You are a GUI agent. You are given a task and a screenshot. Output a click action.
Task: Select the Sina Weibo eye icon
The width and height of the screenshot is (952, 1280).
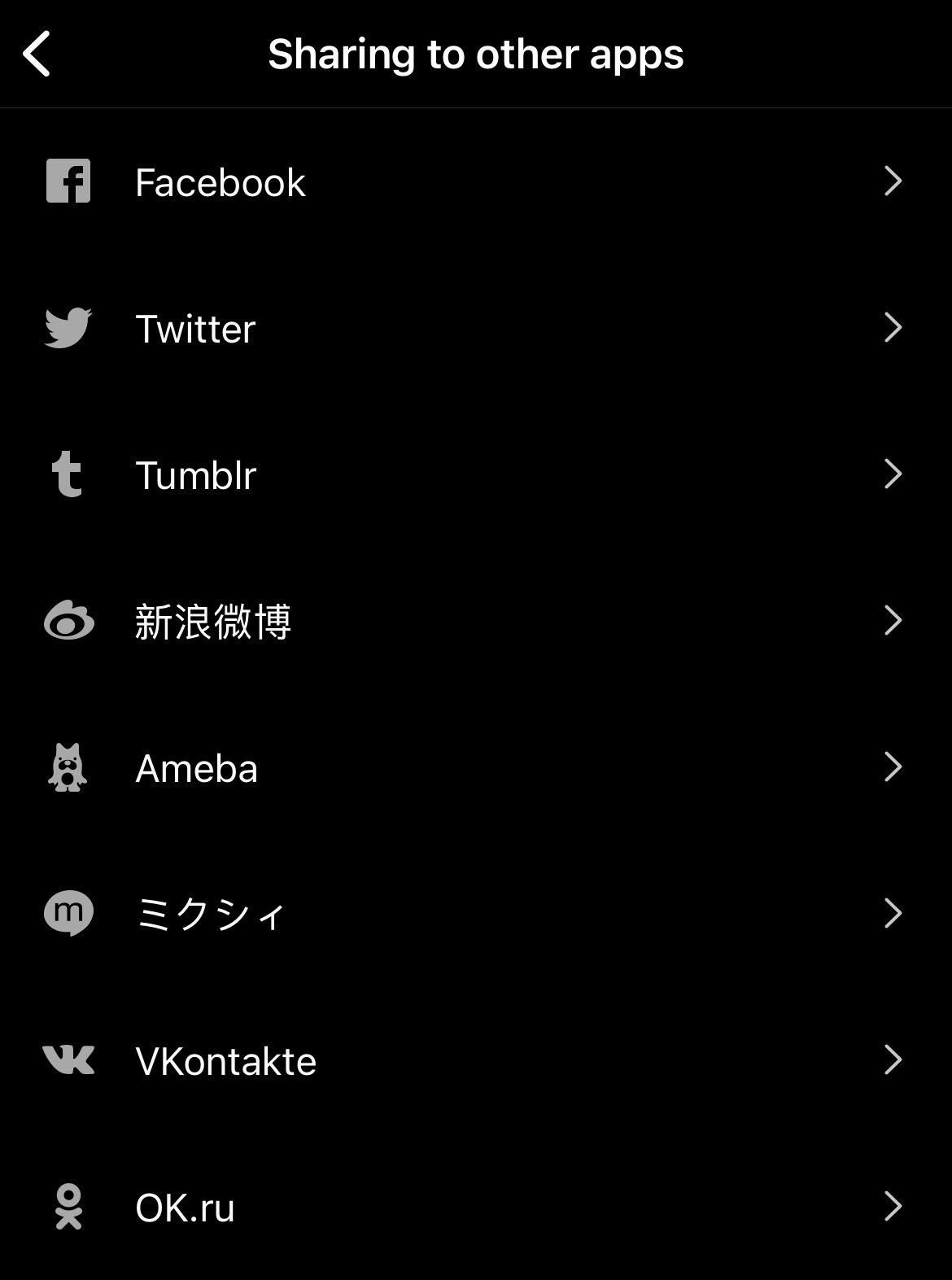tap(69, 621)
